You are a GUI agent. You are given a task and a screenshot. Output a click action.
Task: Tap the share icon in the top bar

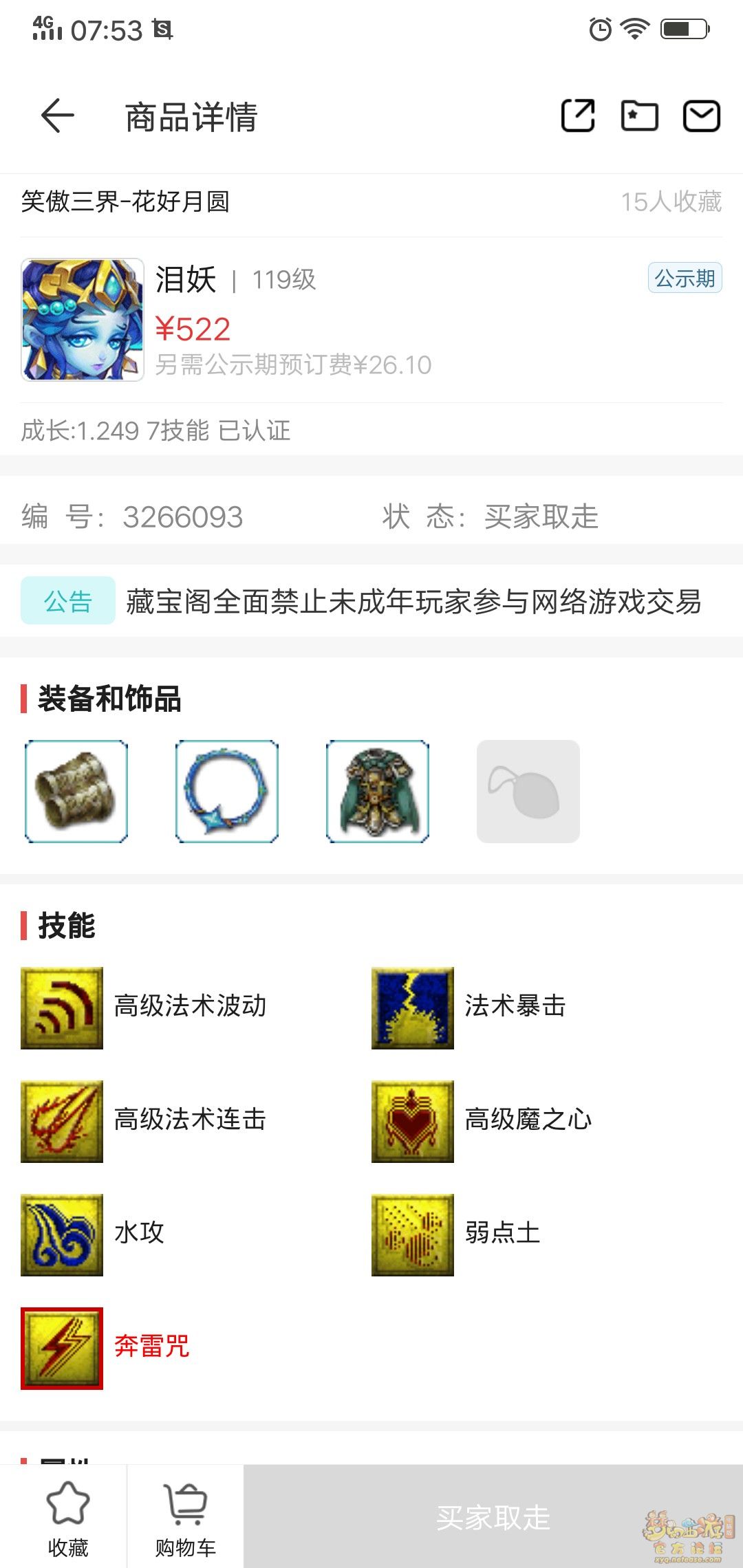[x=578, y=116]
